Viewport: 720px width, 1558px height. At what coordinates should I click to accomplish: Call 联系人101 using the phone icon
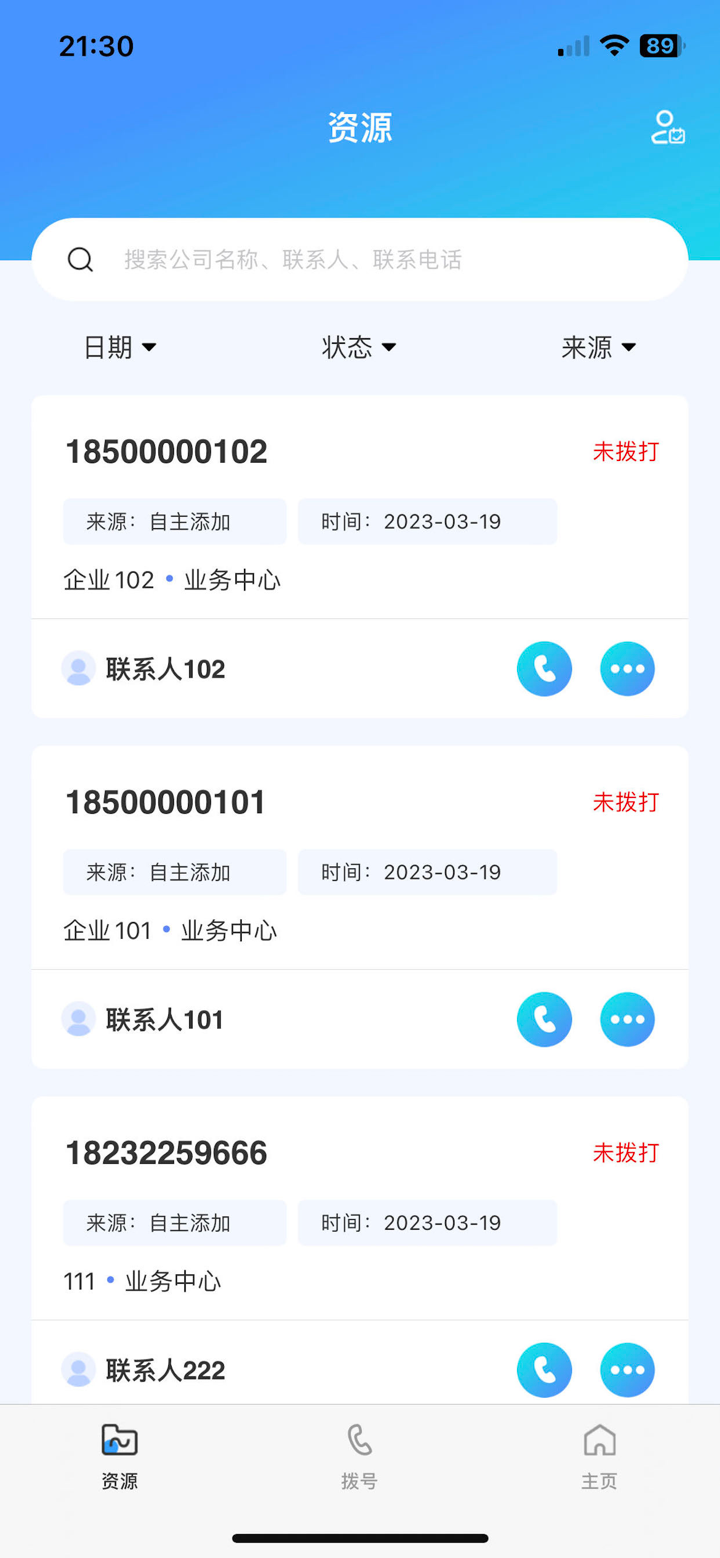tap(544, 1019)
